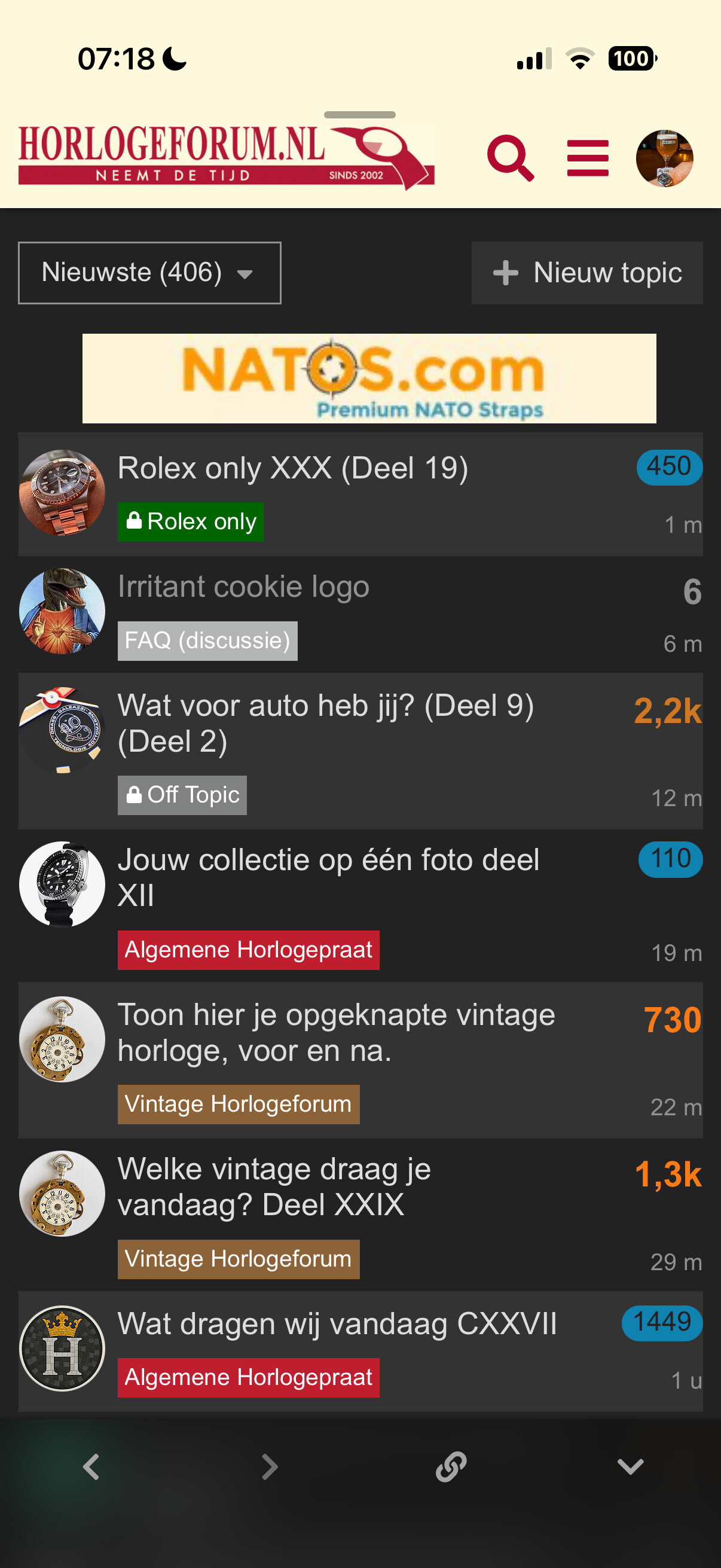
Task: Select the Rolex only category tag
Action: coord(191,521)
